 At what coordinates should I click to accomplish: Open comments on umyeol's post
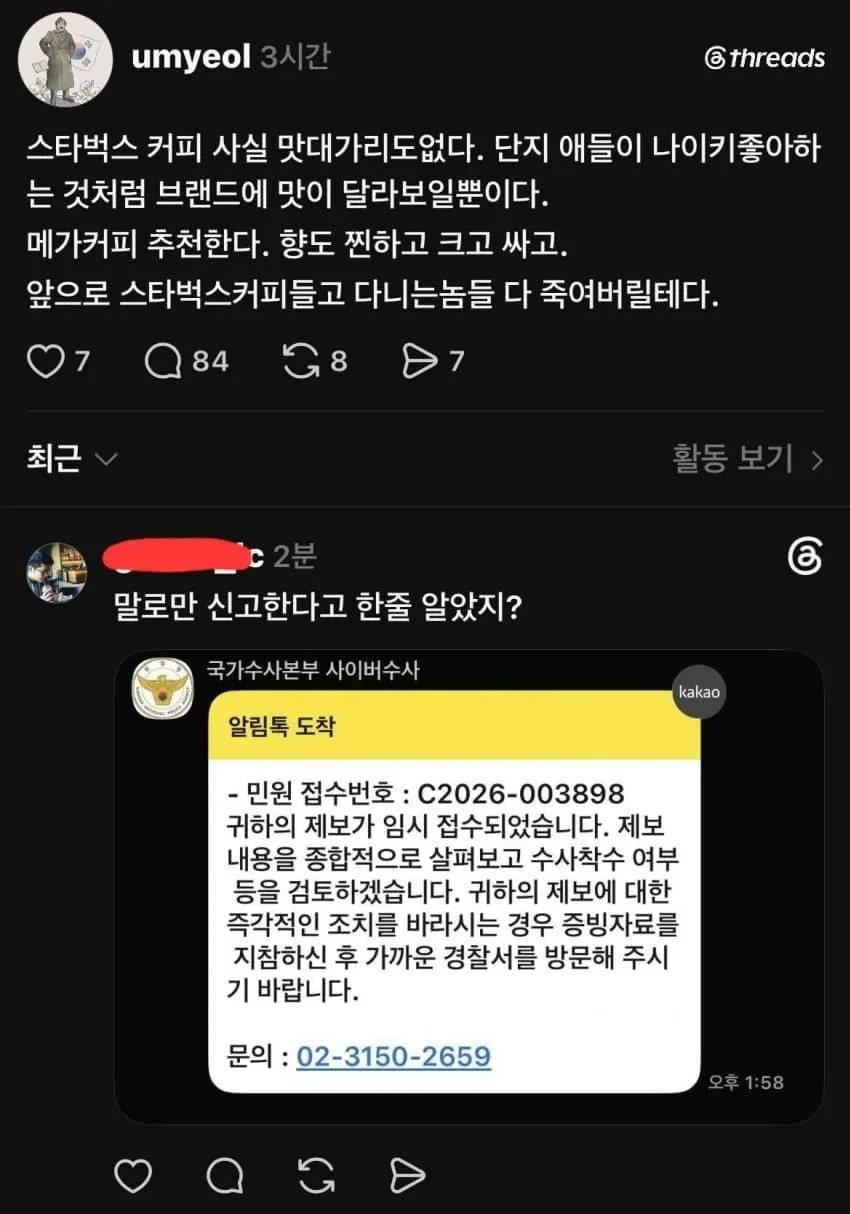pyautogui.click(x=163, y=361)
